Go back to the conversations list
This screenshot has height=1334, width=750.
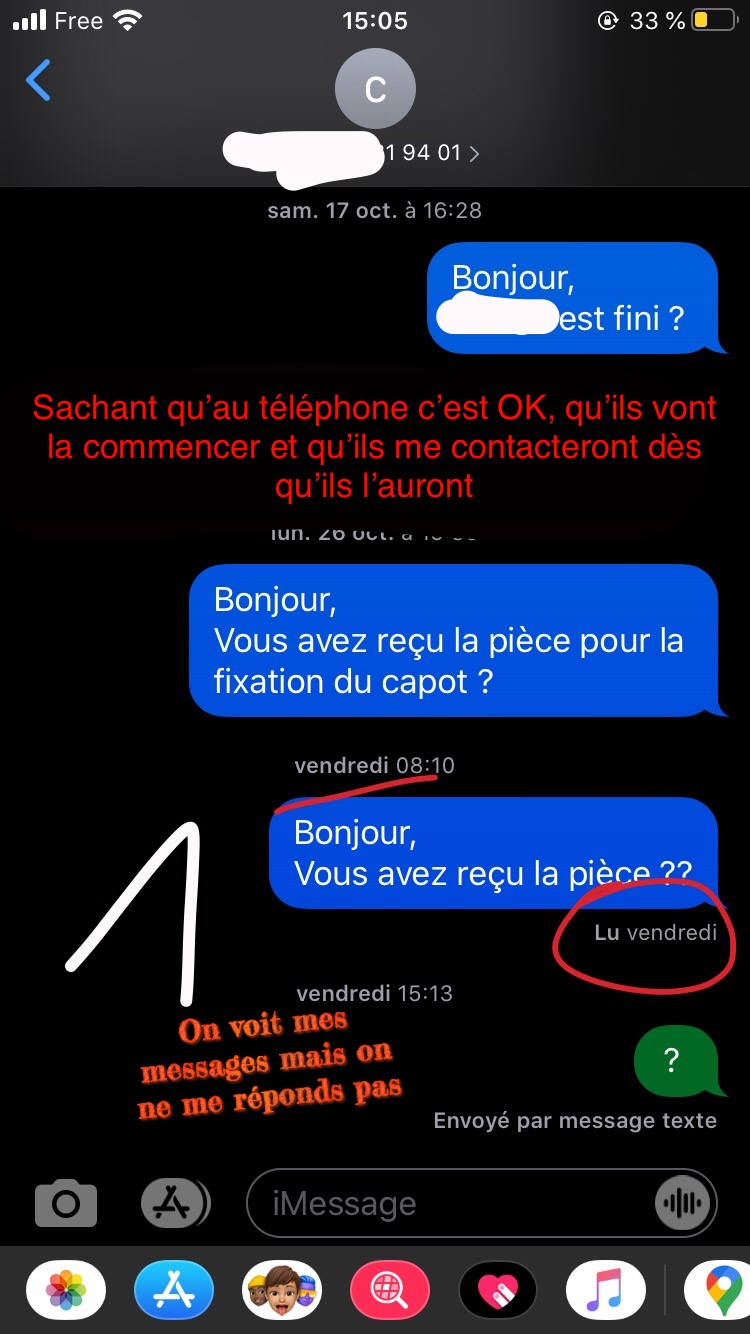point(38,81)
